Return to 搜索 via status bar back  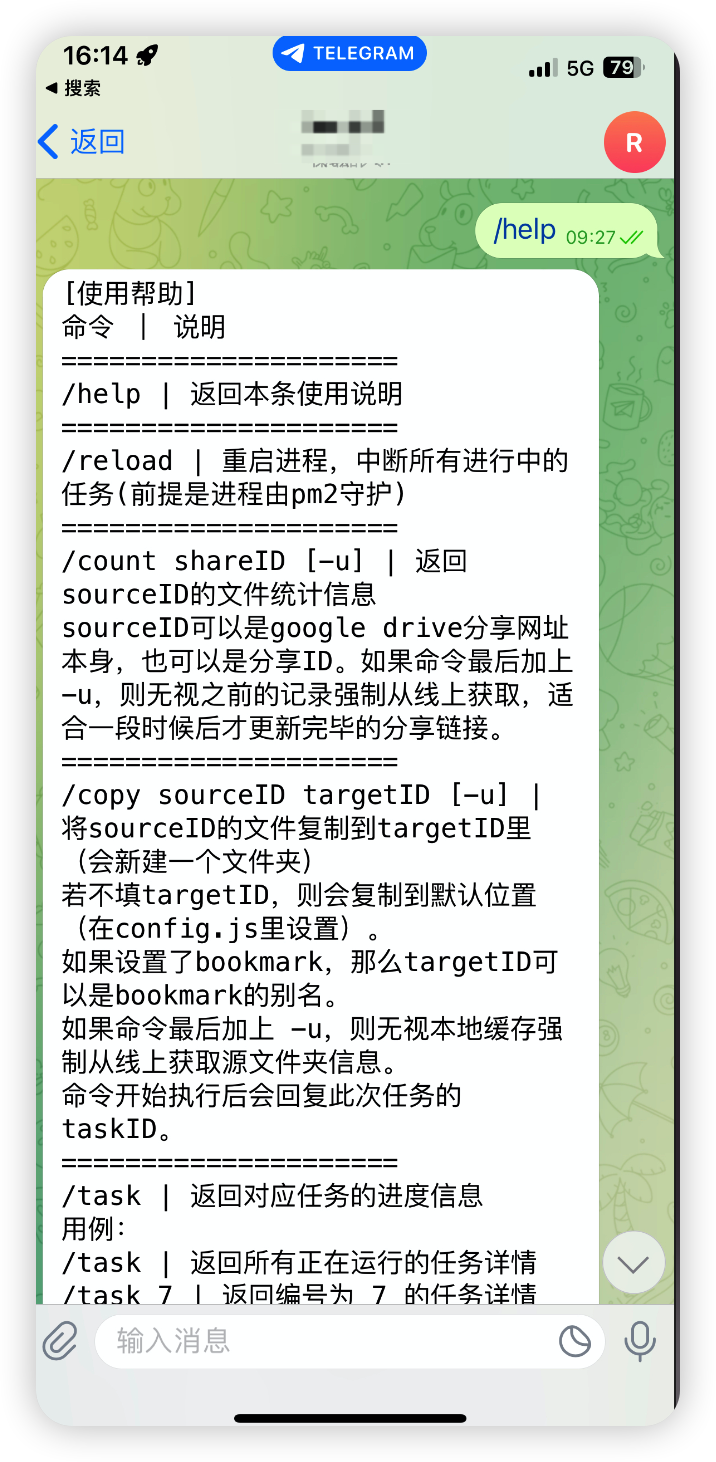coord(74,88)
